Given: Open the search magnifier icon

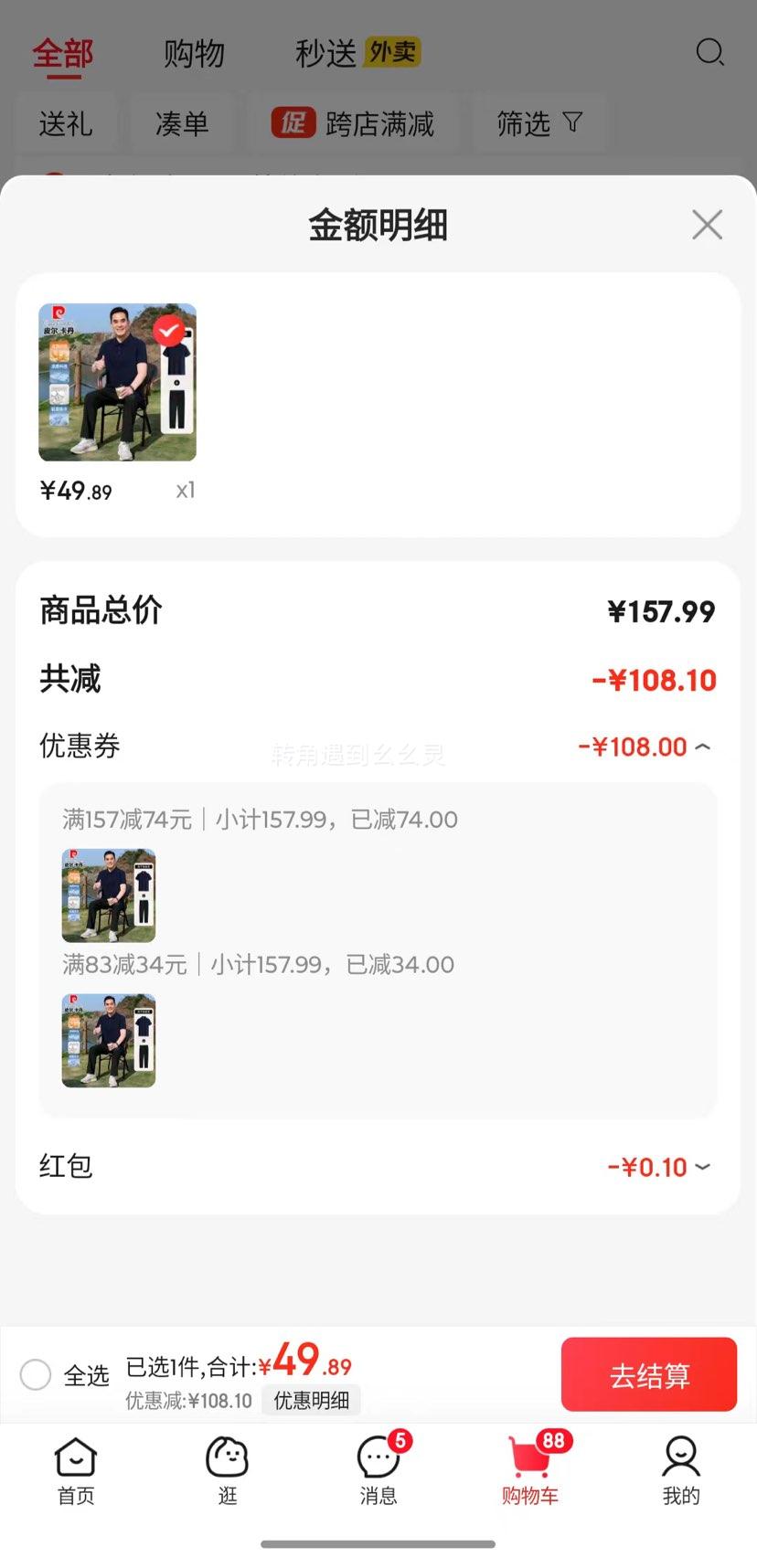Looking at the screenshot, I should [710, 52].
